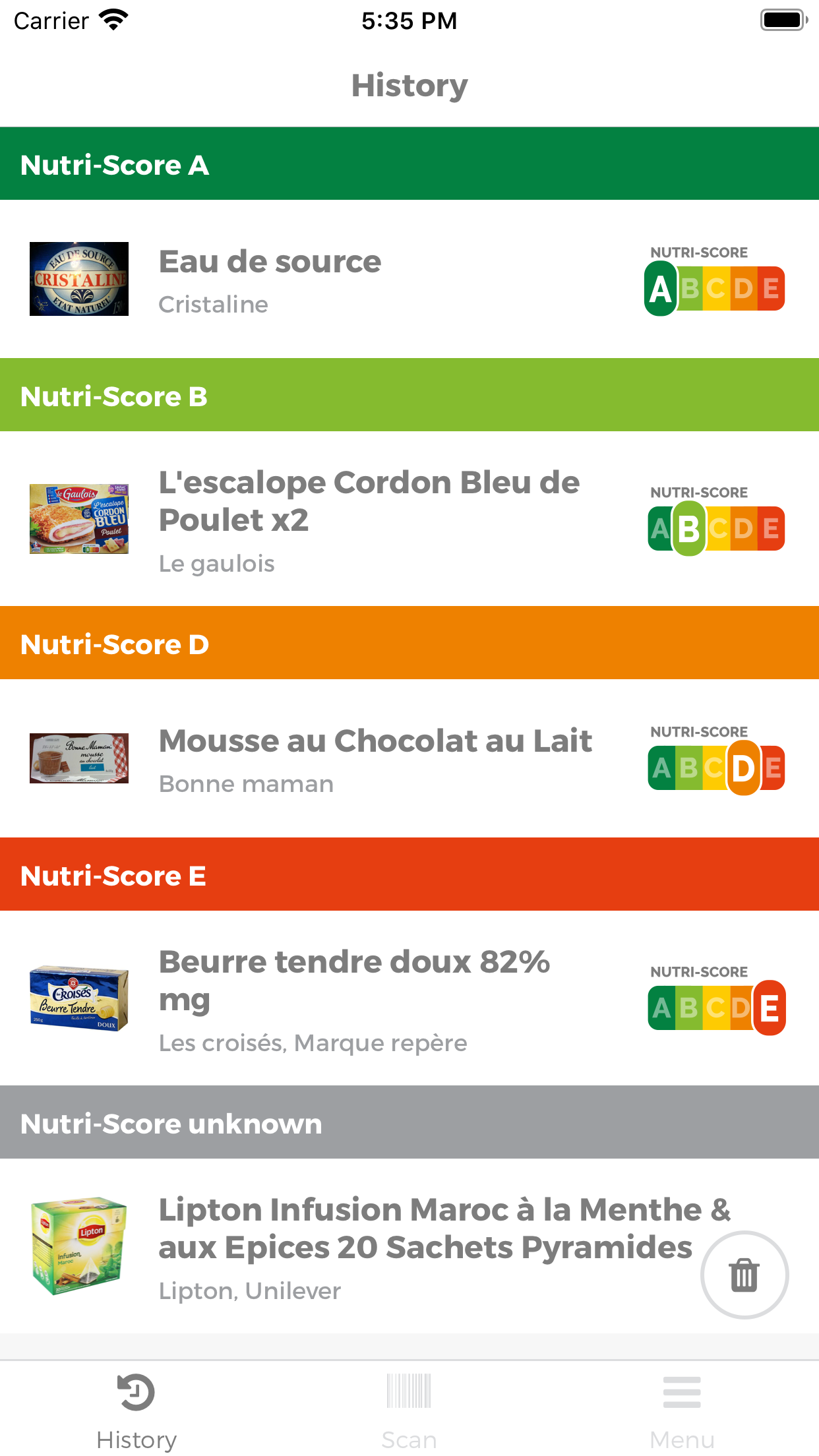This screenshot has width=819, height=1456.
Task: Open Lipton Infusion Maroc à la Menthe
Action: pyautogui.click(x=396, y=1246)
